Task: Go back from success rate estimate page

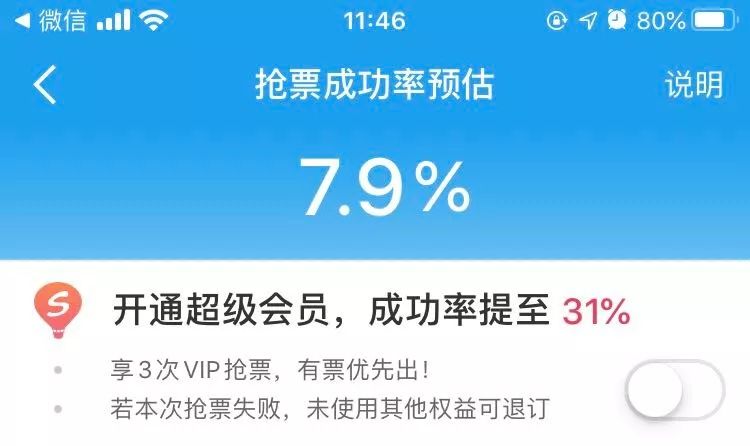Action: coord(44,85)
